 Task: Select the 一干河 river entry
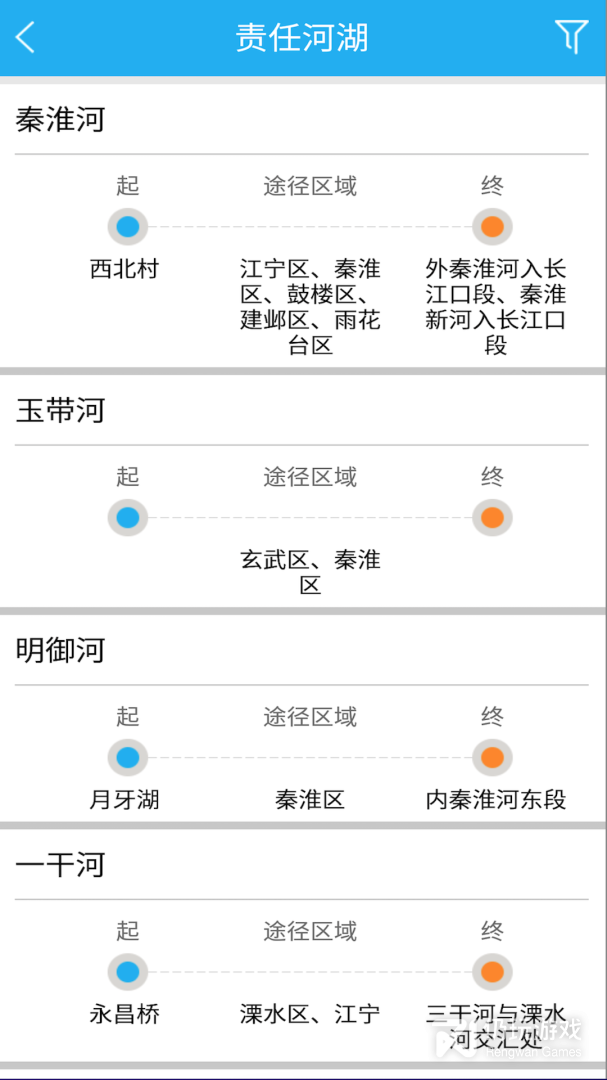(303, 945)
